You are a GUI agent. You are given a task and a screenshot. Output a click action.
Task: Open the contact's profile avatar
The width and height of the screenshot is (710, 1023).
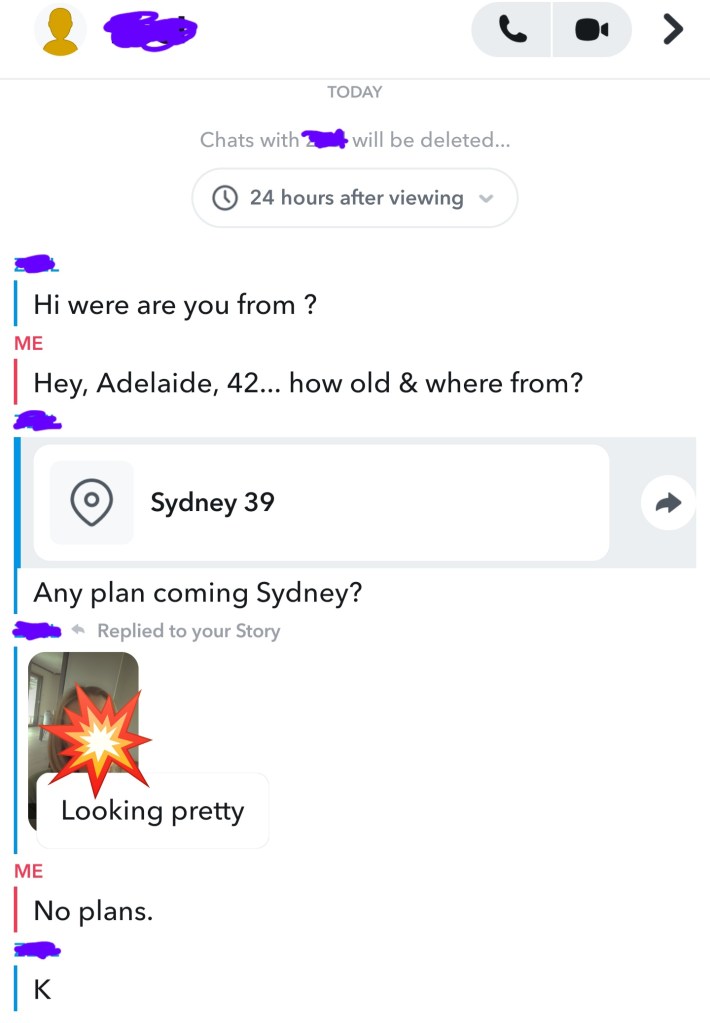pyautogui.click(x=60, y=30)
